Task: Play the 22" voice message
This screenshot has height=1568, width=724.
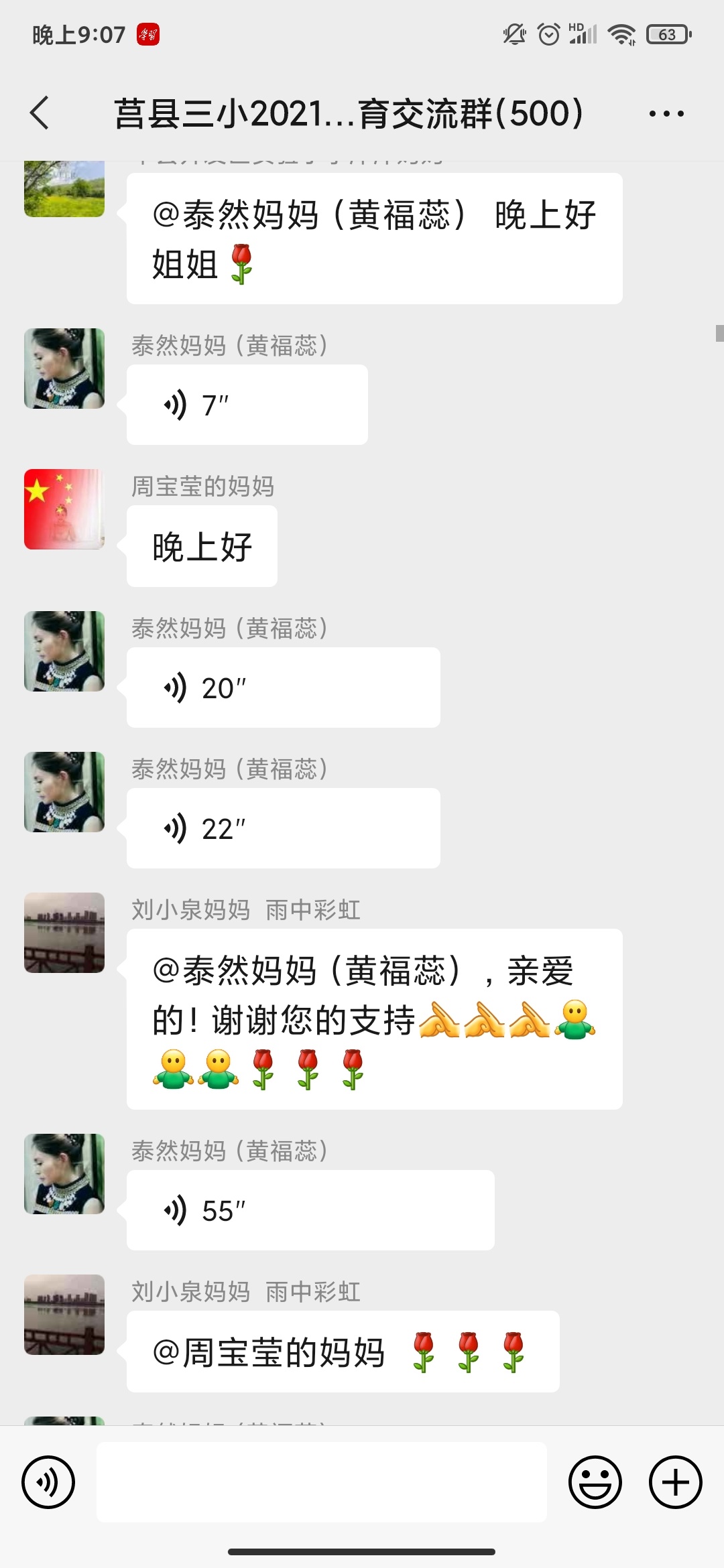Action: pos(176,828)
